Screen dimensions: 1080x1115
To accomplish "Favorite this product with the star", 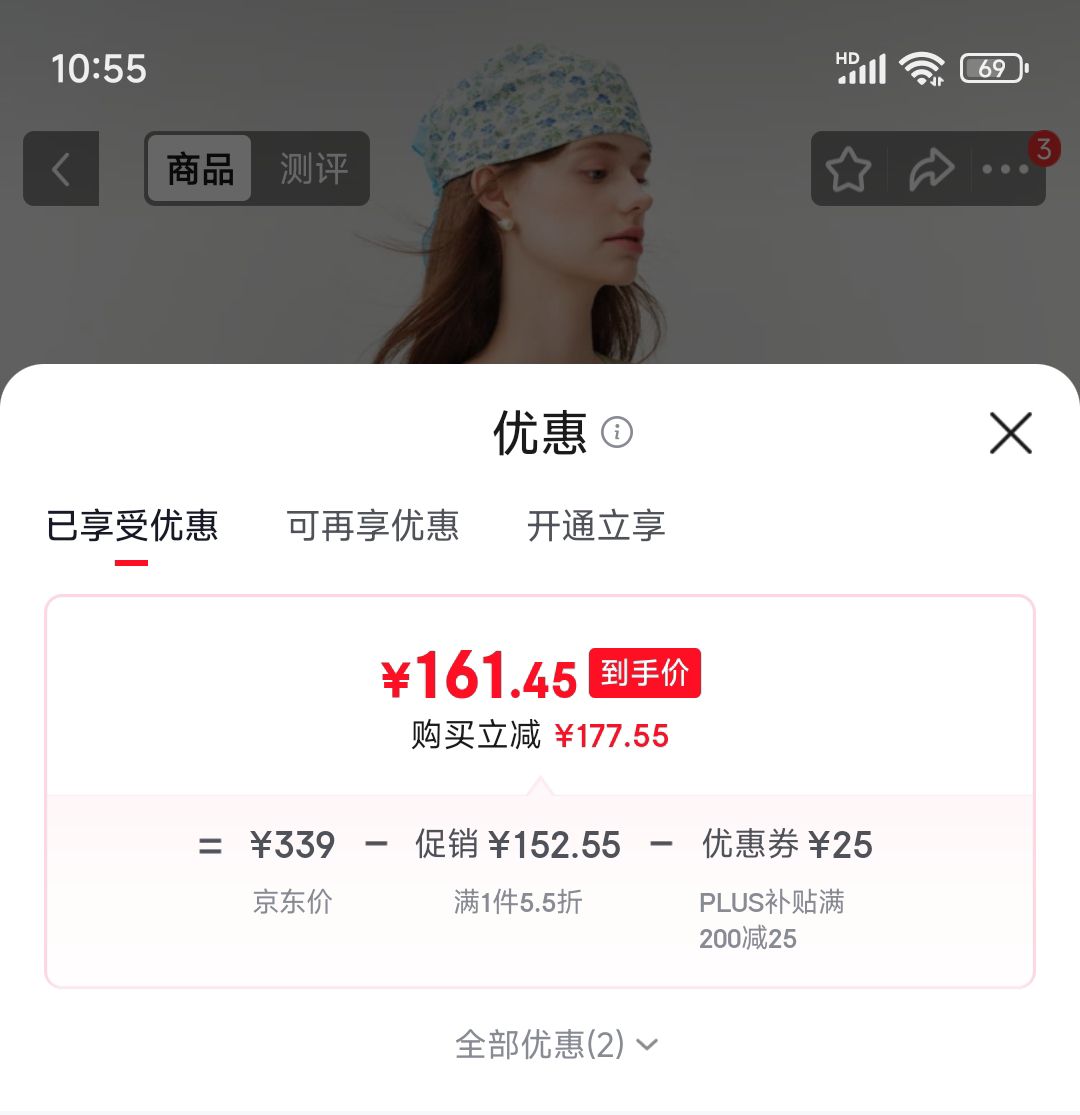I will [x=848, y=169].
